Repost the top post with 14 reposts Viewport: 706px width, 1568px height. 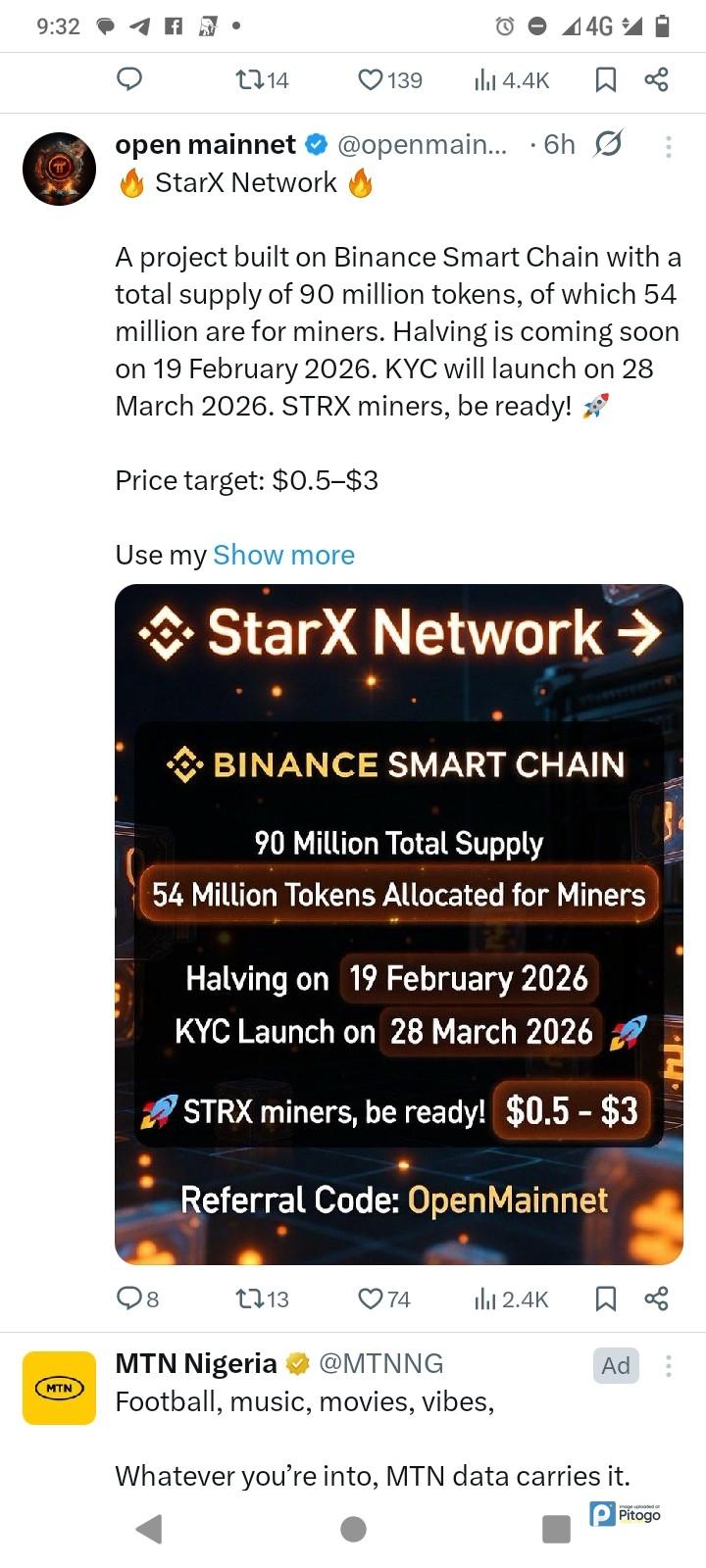[250, 79]
